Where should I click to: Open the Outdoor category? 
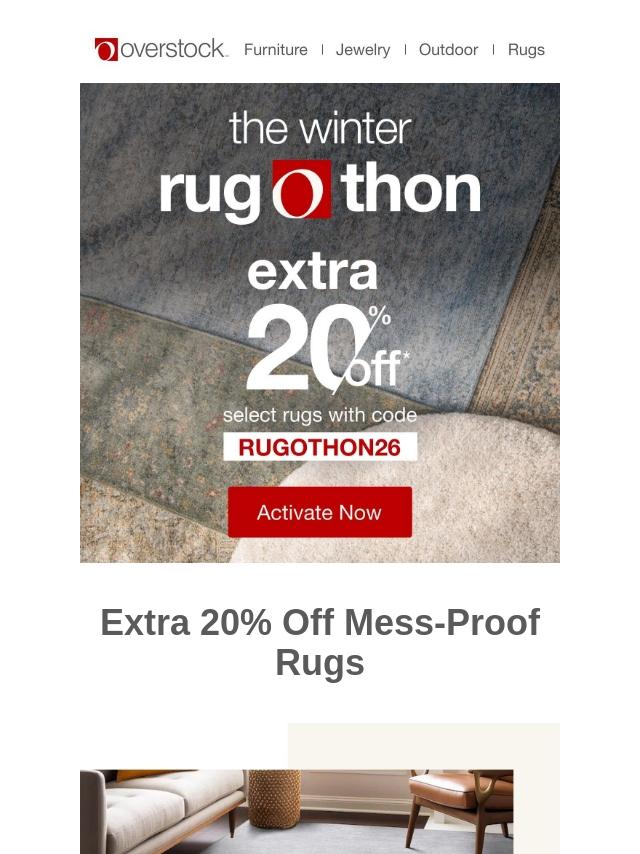point(448,50)
